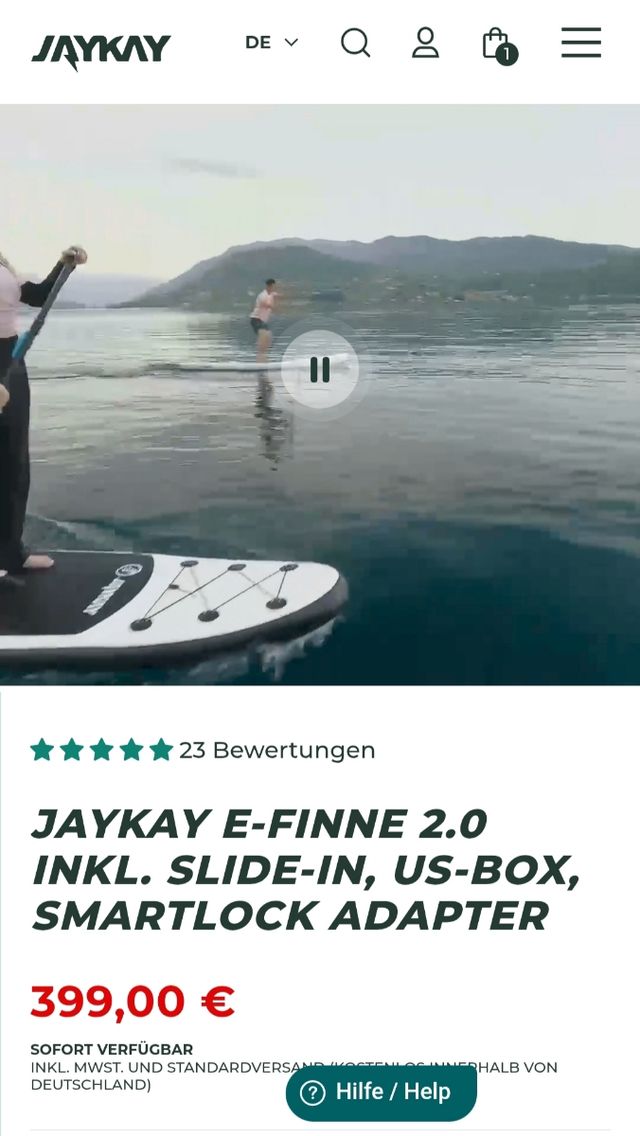Viewport: 640px width, 1136px height.
Task: View the shopping bag with 1 item
Action: 497,44
